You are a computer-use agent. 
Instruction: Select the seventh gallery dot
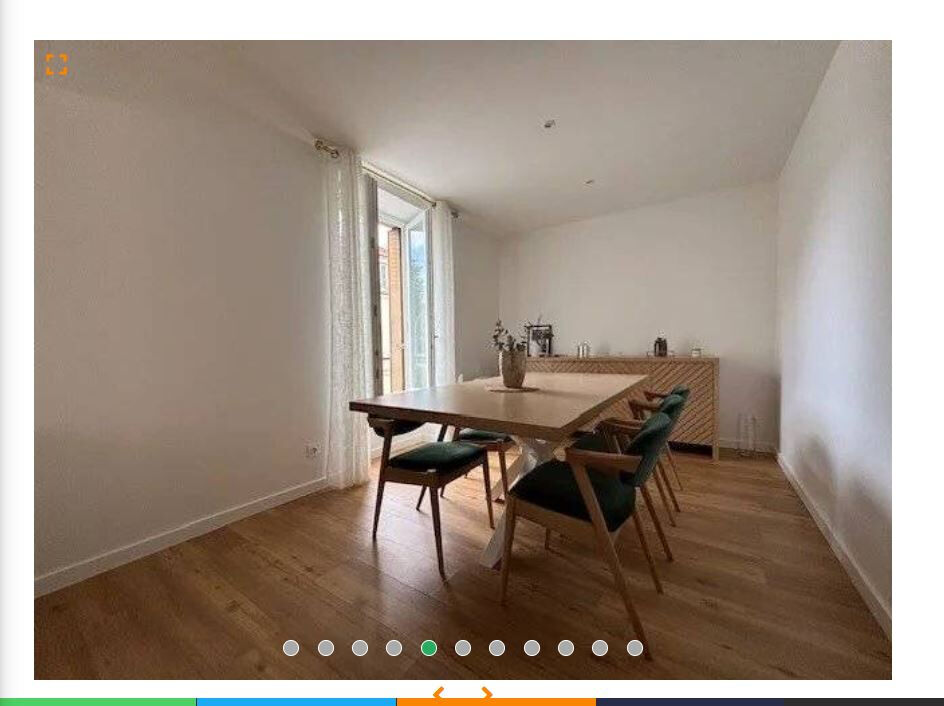(497, 648)
